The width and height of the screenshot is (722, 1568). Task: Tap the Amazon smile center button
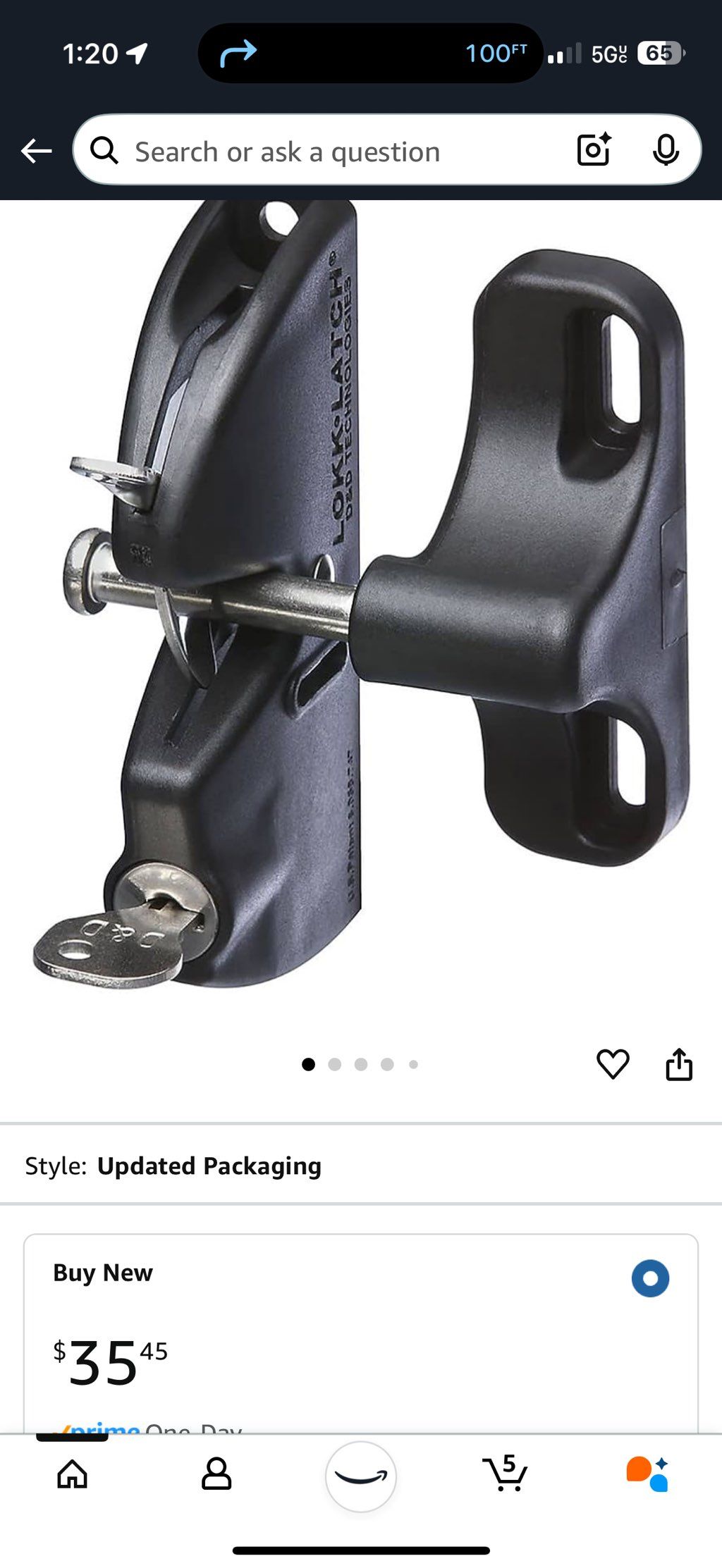click(361, 1476)
